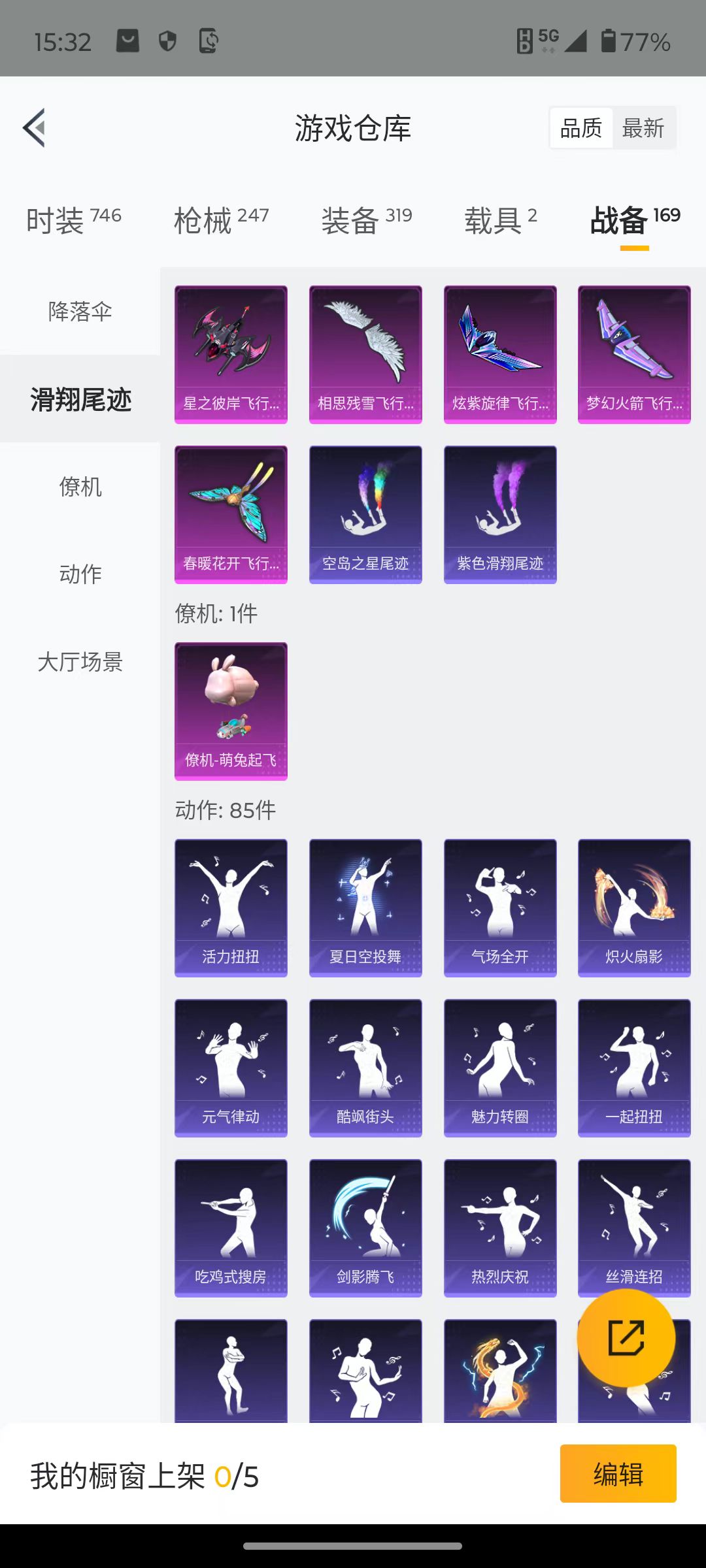Open the 梦幻火箭飞行 item card
Image resolution: width=706 pixels, height=1568 pixels.
[x=634, y=354]
